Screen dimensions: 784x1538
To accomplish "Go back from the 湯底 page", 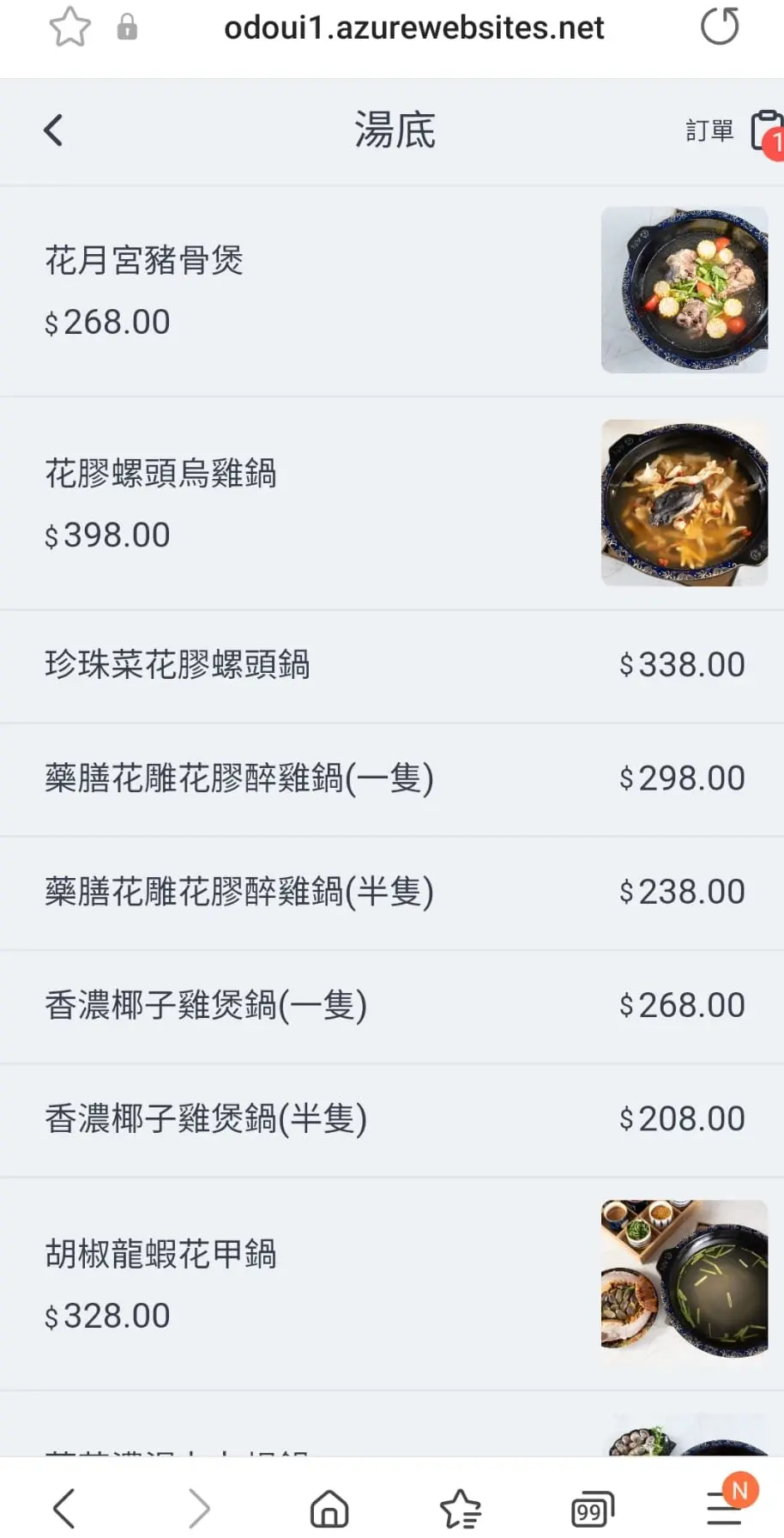I will tap(53, 130).
